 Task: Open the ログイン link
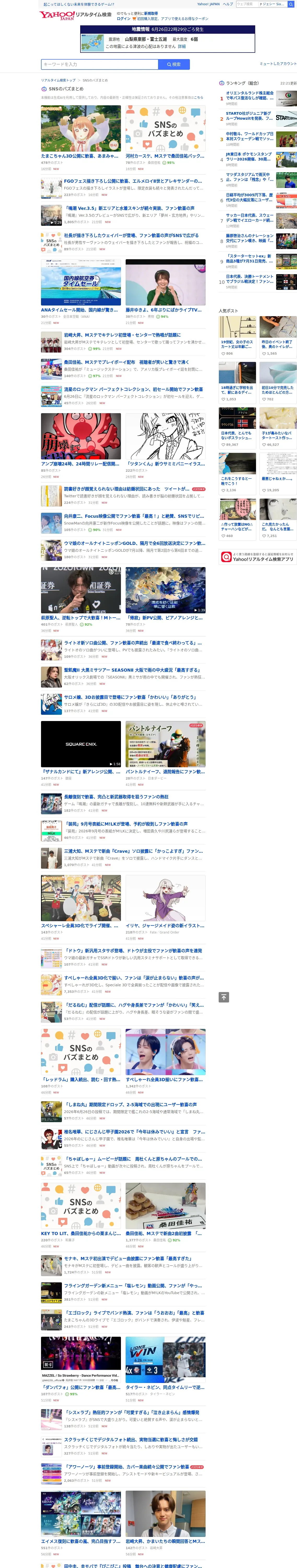pyautogui.click(x=124, y=19)
